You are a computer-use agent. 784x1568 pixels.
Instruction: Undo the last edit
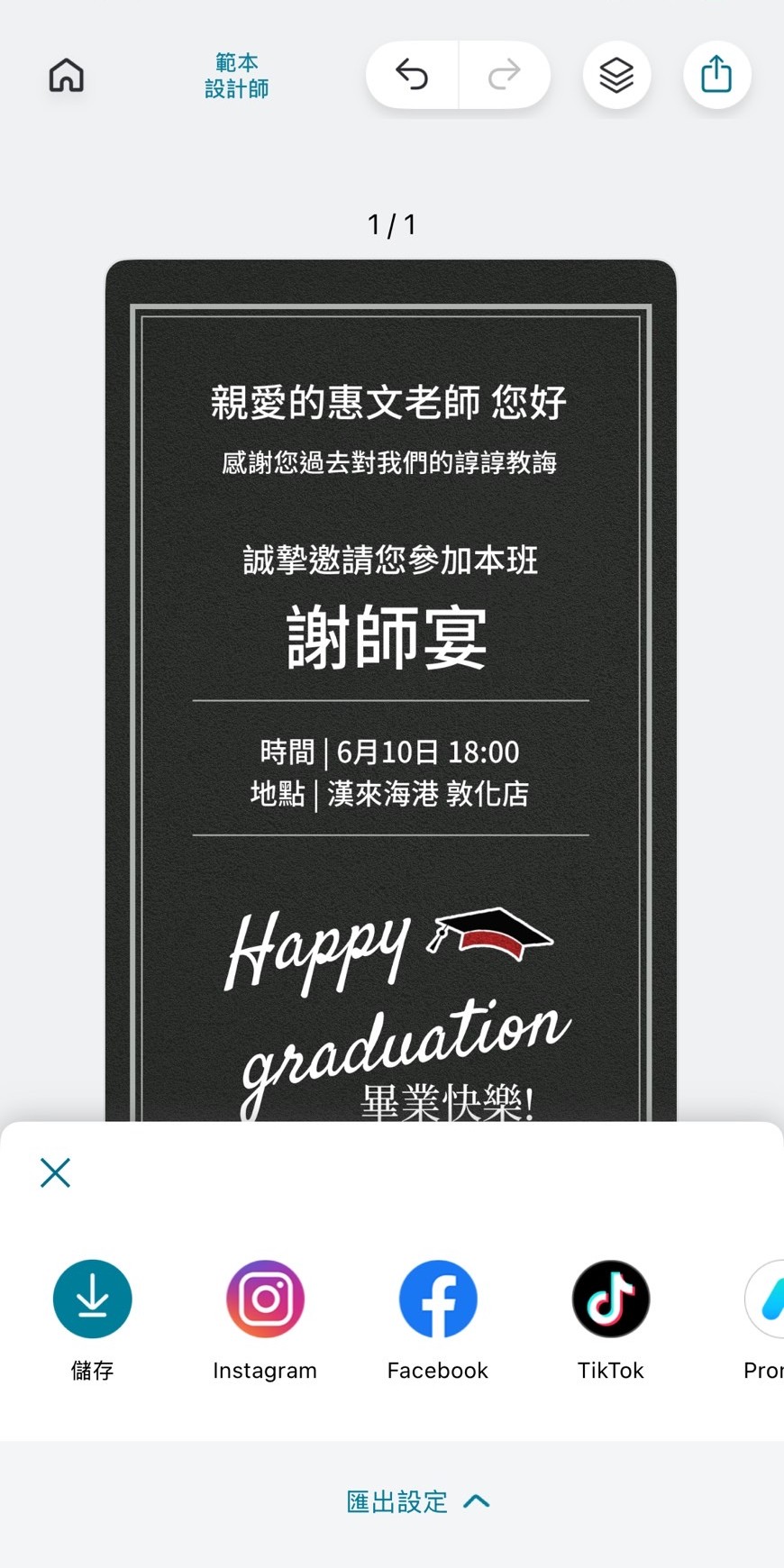coord(412,75)
